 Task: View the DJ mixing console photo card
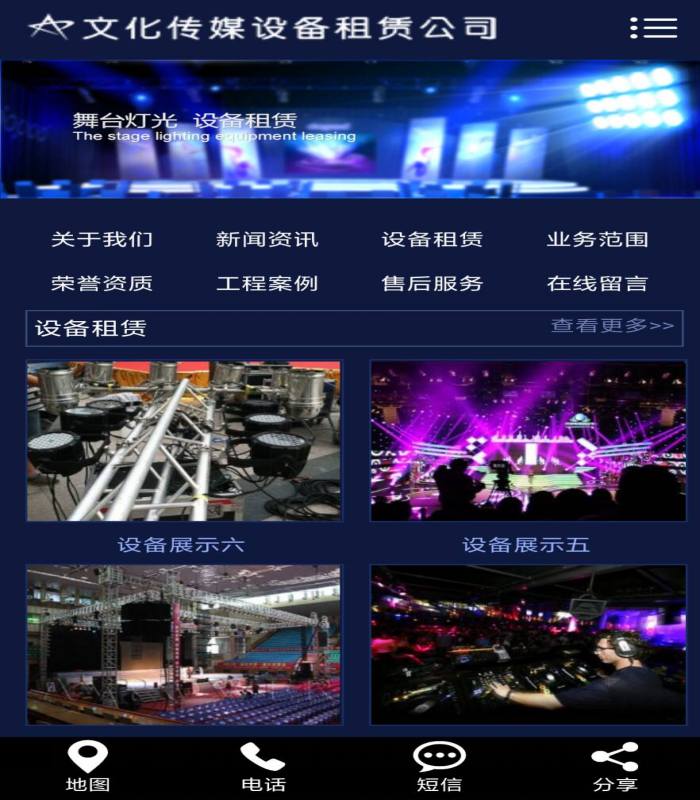(527, 645)
